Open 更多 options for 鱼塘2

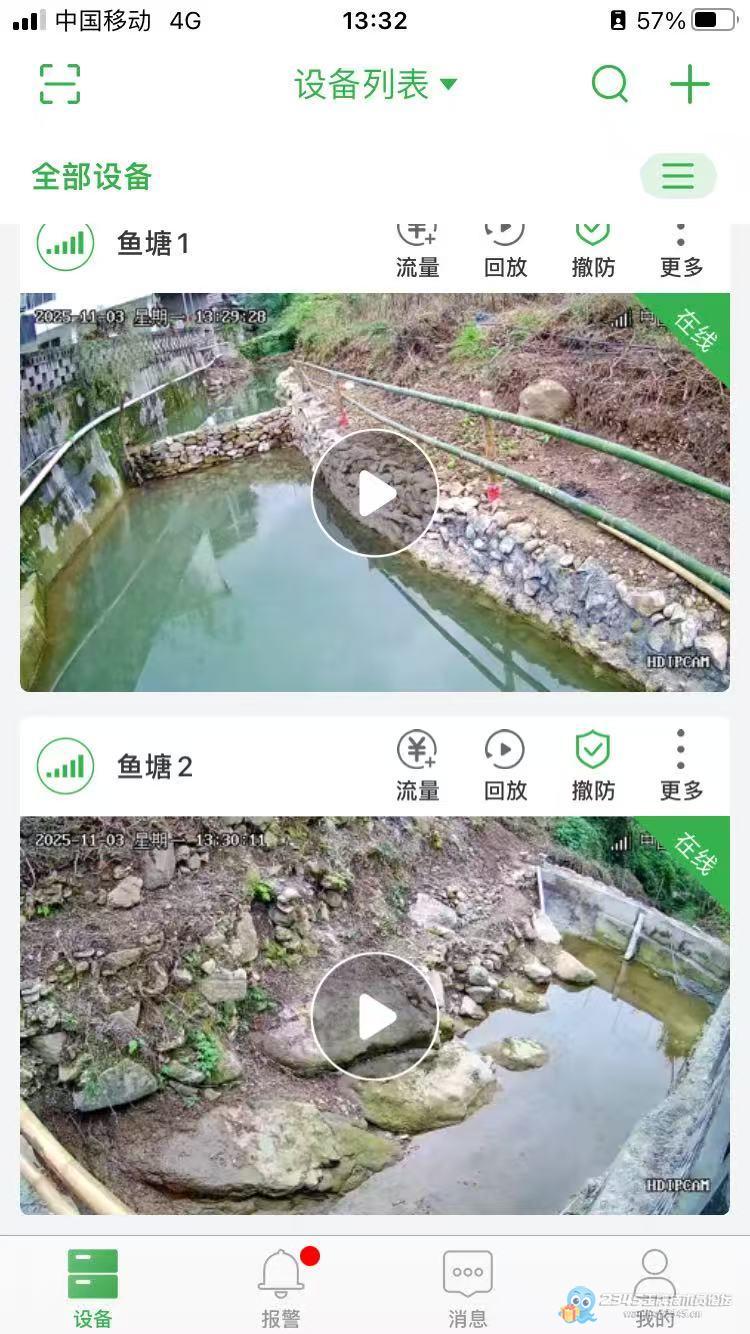click(681, 766)
